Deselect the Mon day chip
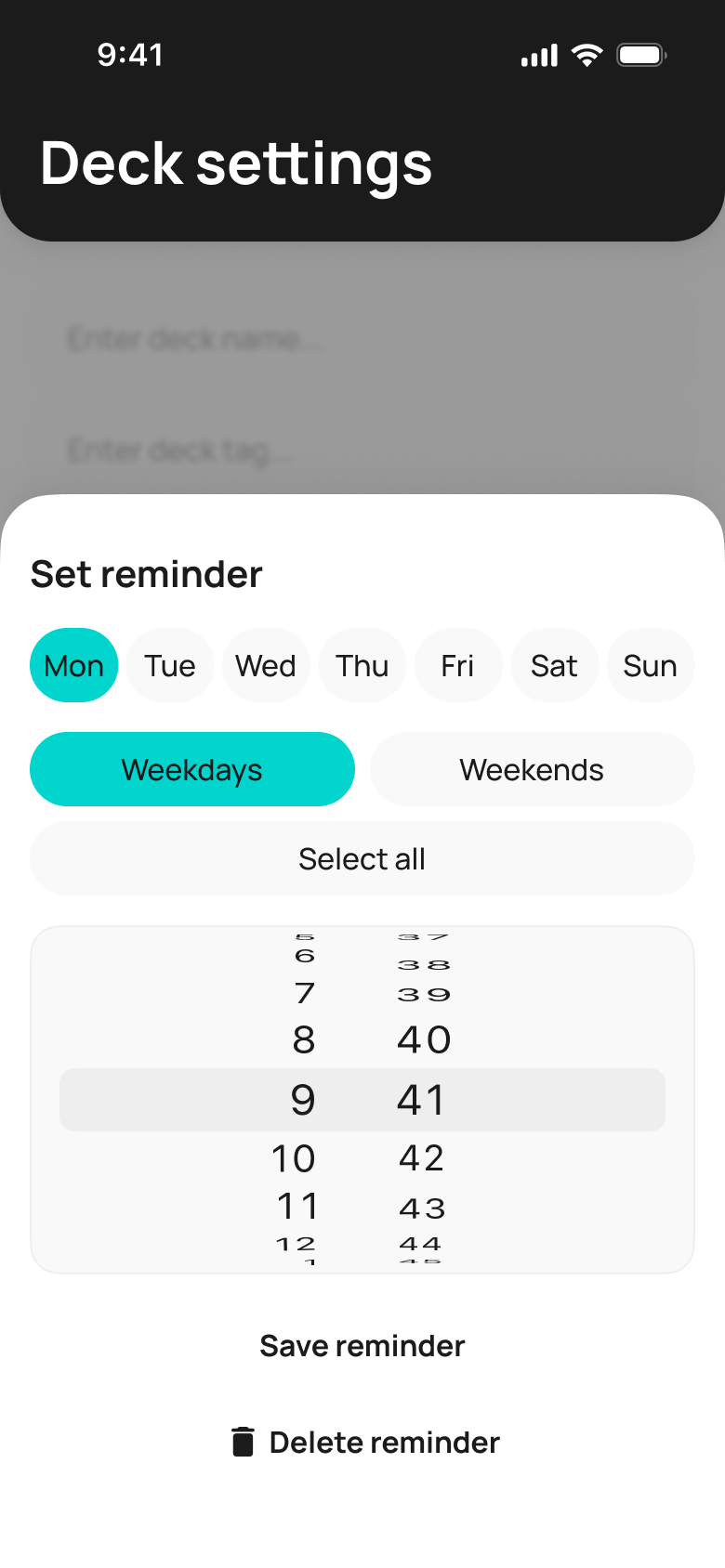 [74, 665]
